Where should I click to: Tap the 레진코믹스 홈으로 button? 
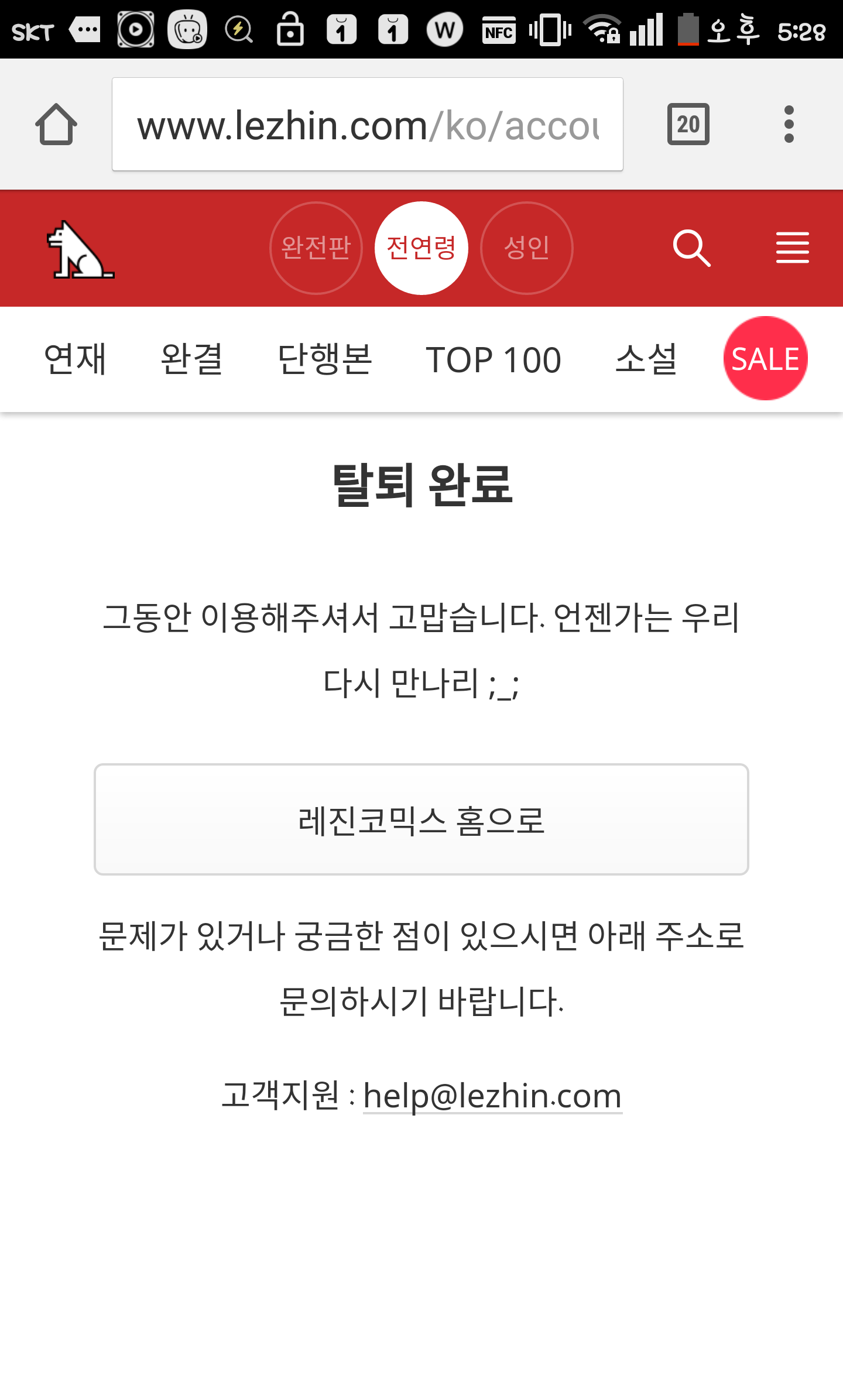pos(421,819)
